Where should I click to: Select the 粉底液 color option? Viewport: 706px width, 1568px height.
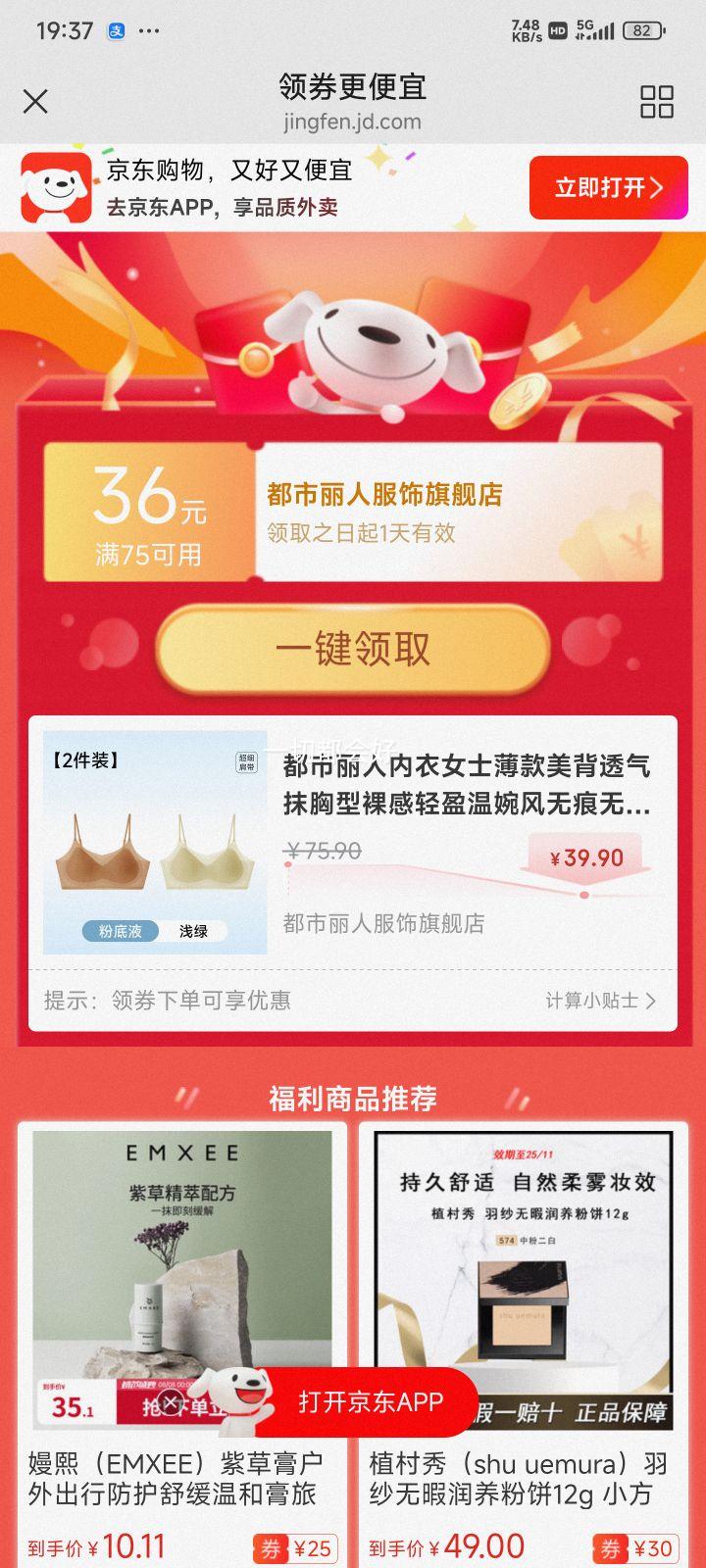pos(119,931)
